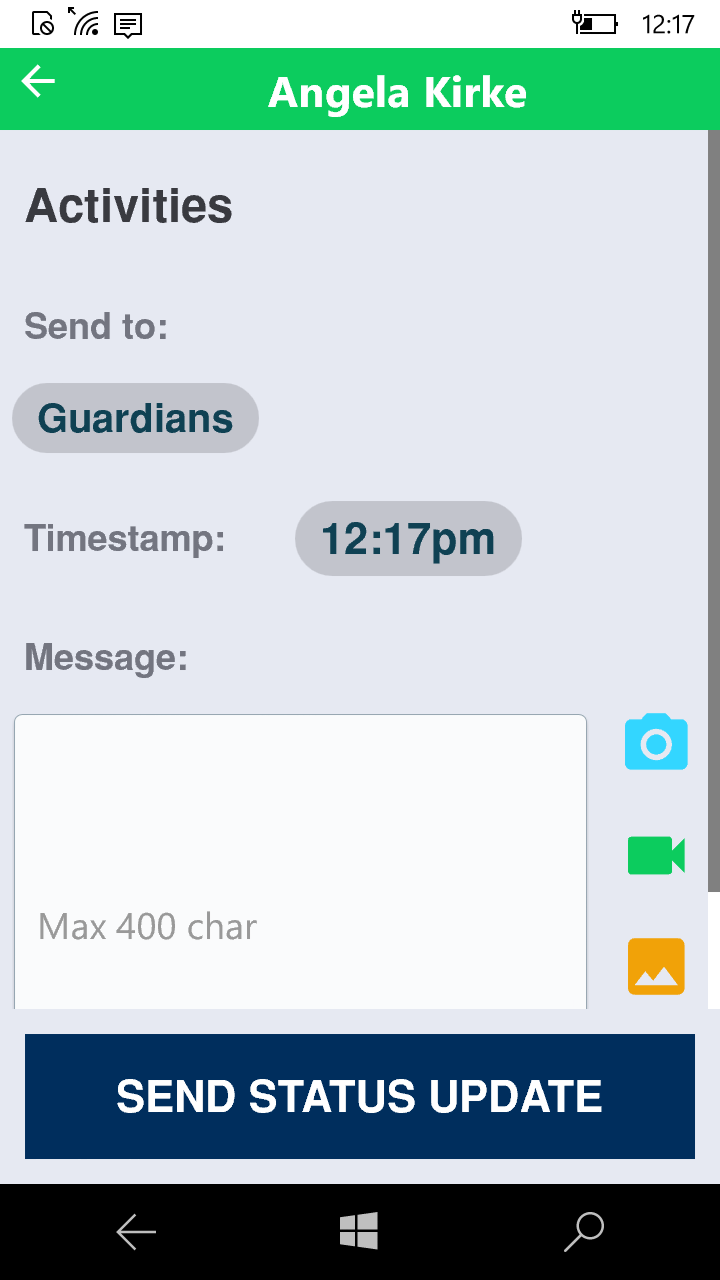Add an image from the gallery icon
Image resolution: width=720 pixels, height=1280 pixels.
point(656,967)
